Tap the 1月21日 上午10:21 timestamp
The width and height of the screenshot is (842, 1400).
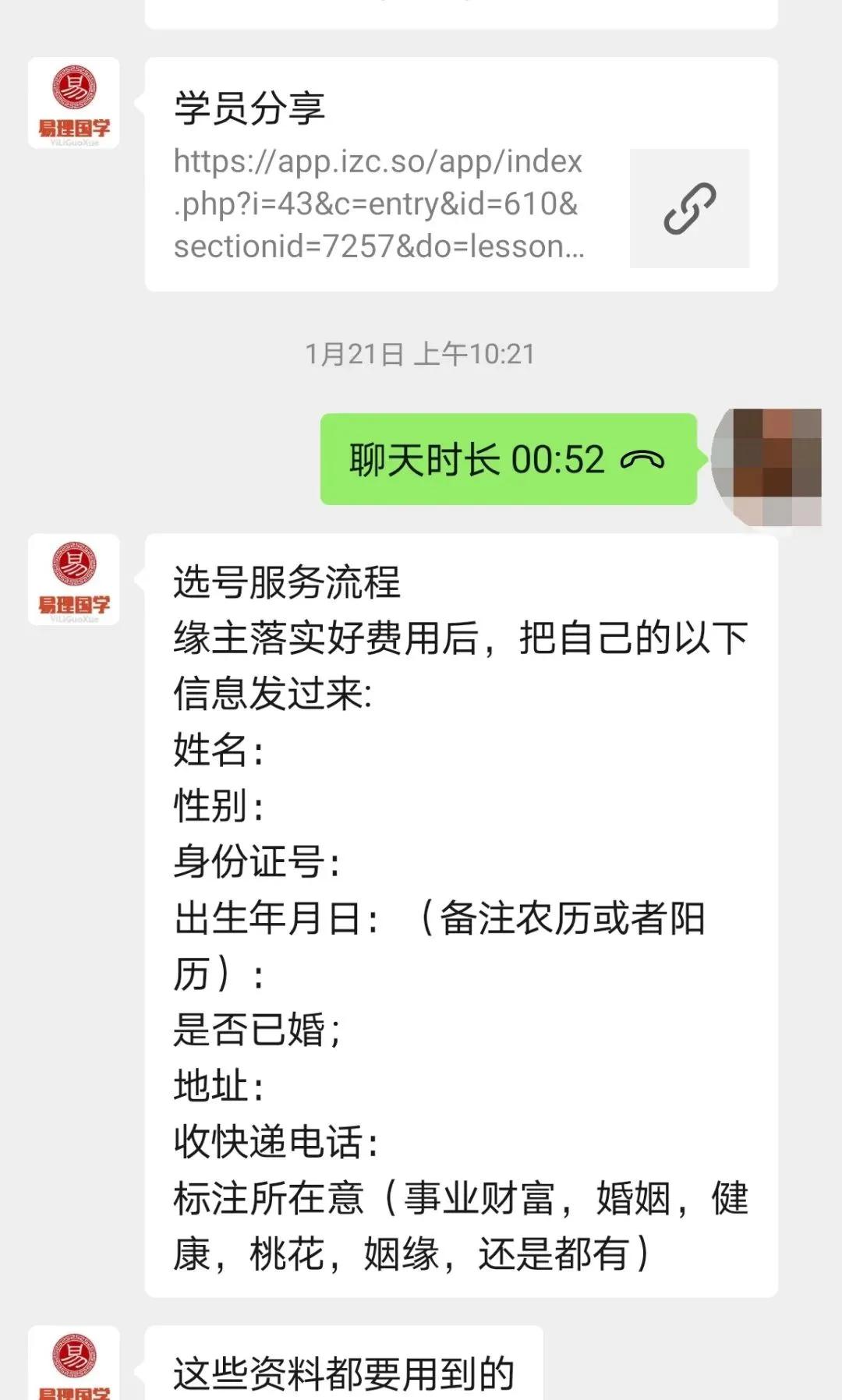tap(420, 355)
